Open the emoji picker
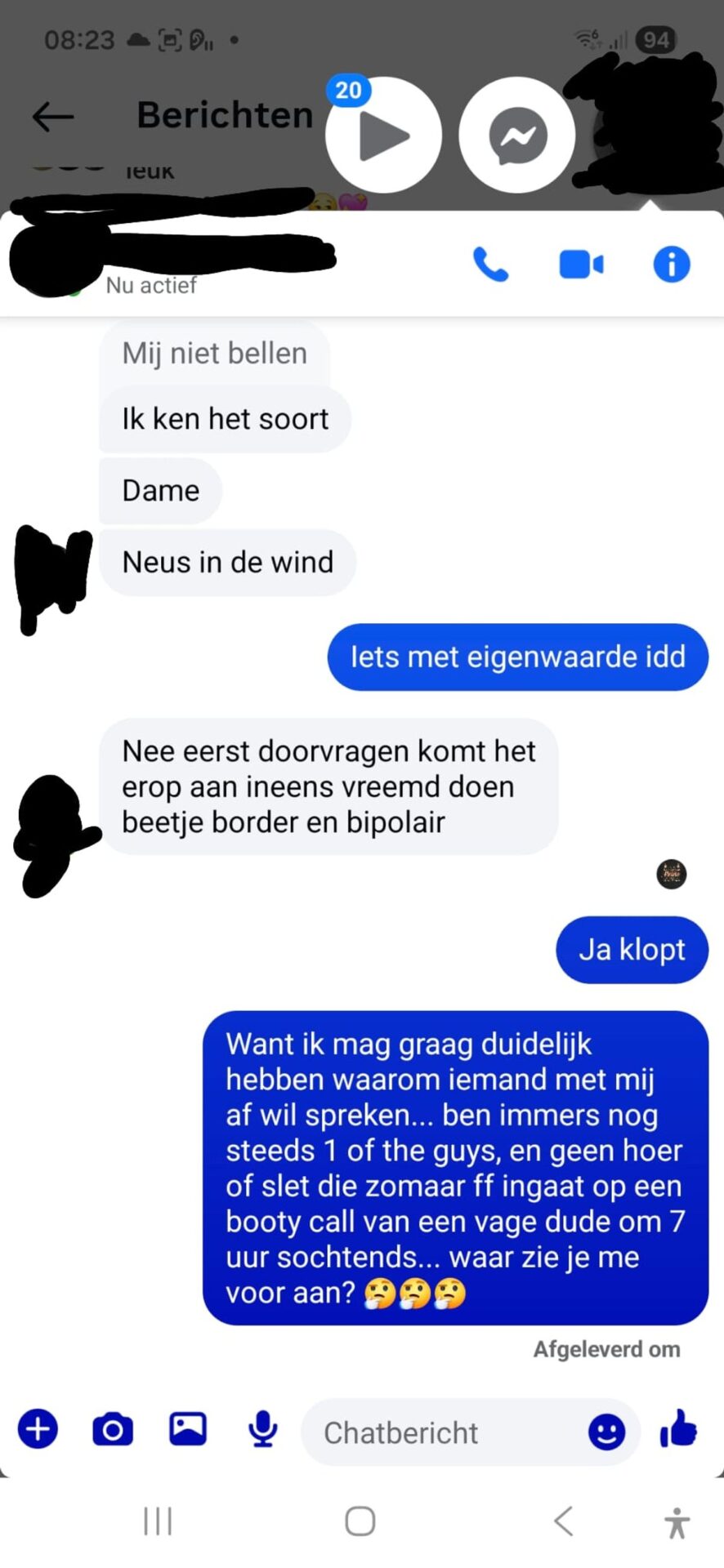The image size is (724, 1568). 606,1432
